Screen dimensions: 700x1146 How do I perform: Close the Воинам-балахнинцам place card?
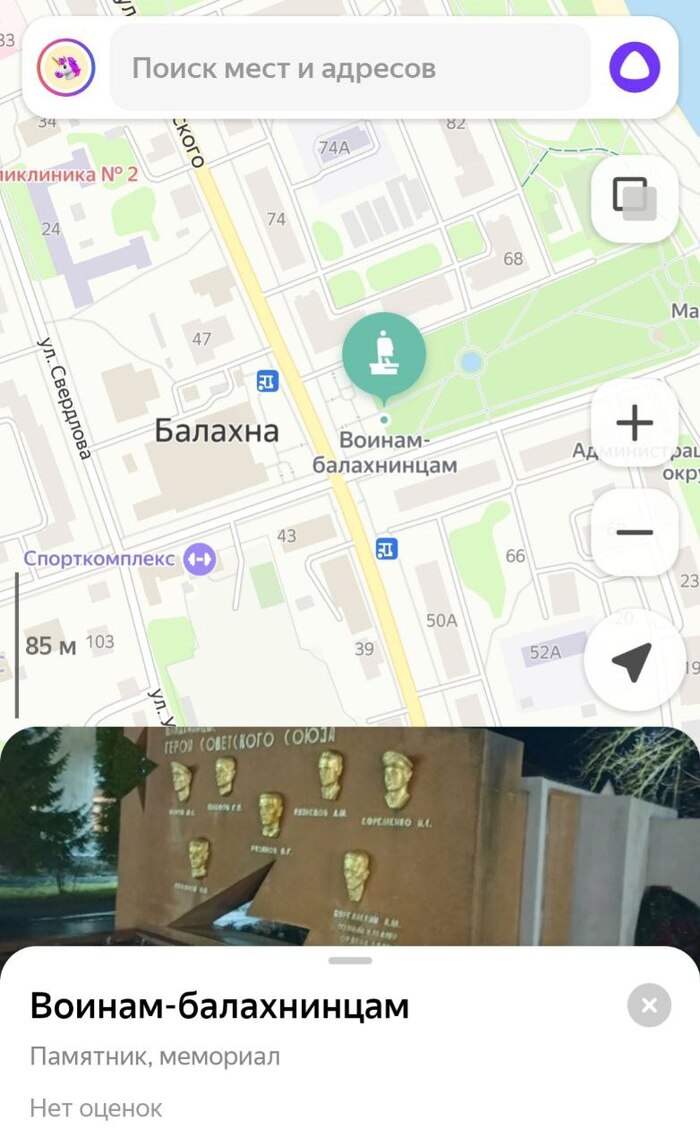pyautogui.click(x=649, y=1005)
